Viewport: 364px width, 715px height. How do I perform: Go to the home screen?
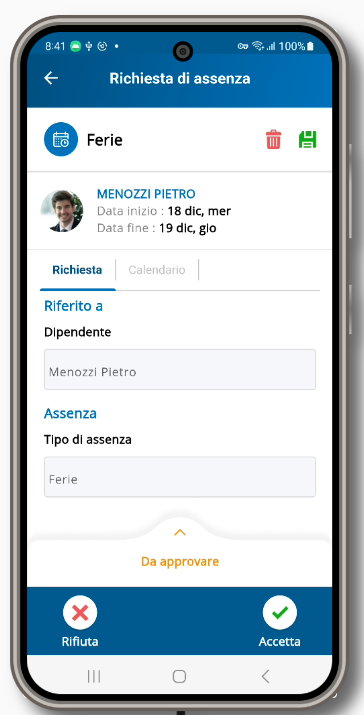pos(179,676)
